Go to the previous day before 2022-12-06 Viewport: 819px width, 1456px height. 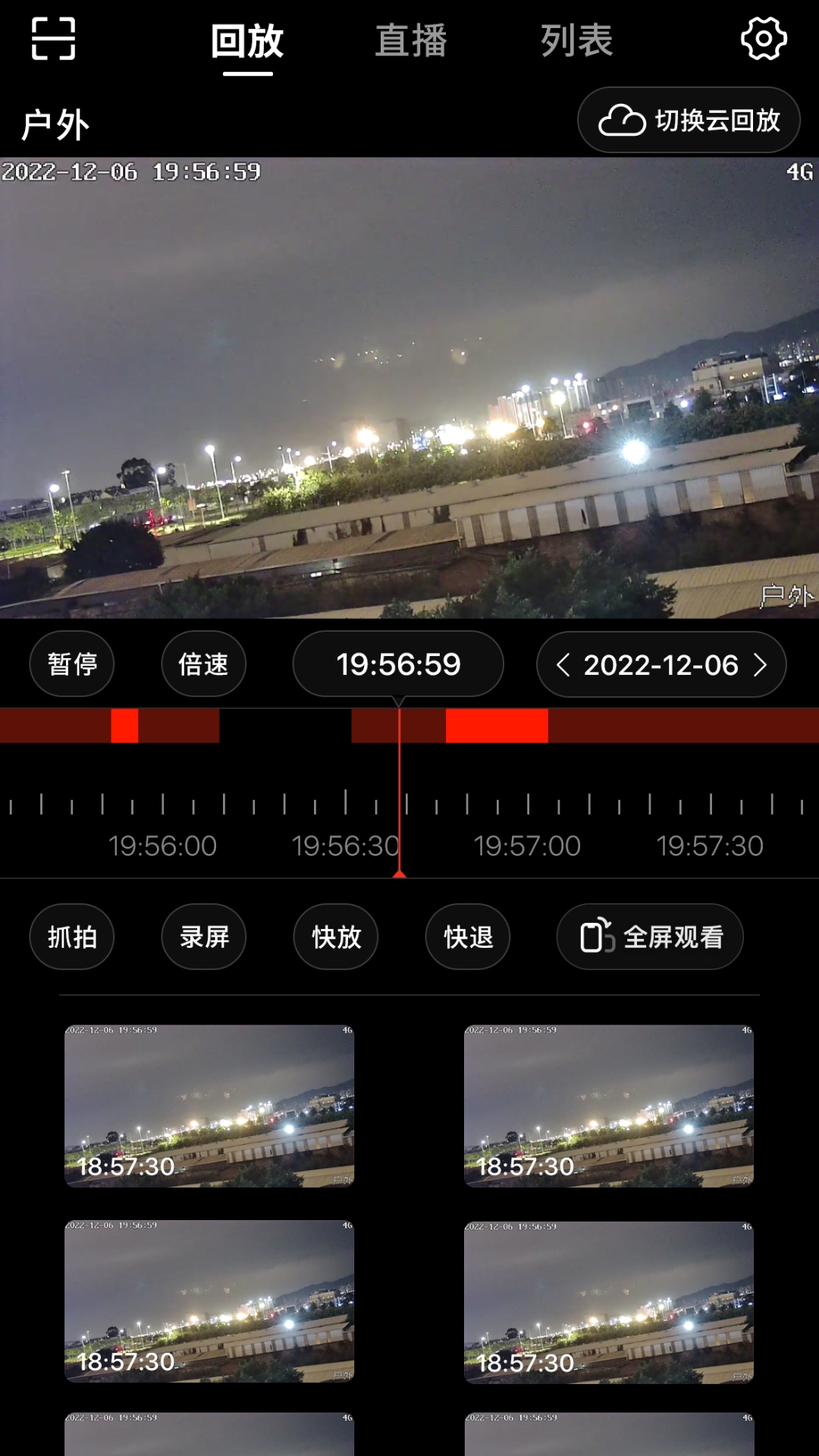(x=563, y=665)
